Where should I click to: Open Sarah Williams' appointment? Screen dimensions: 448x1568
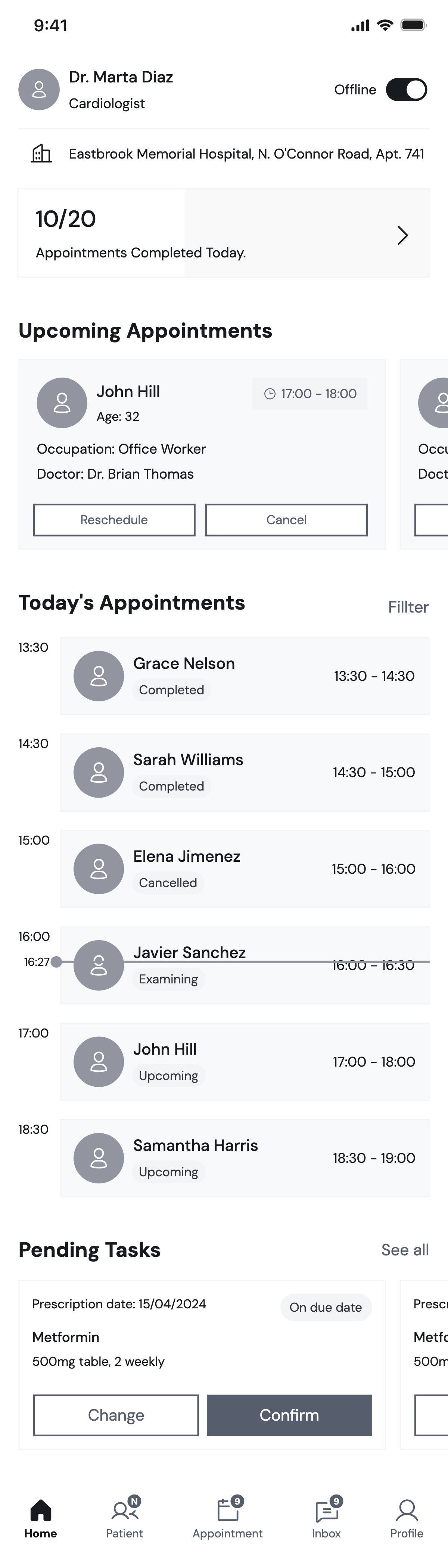[x=245, y=772]
